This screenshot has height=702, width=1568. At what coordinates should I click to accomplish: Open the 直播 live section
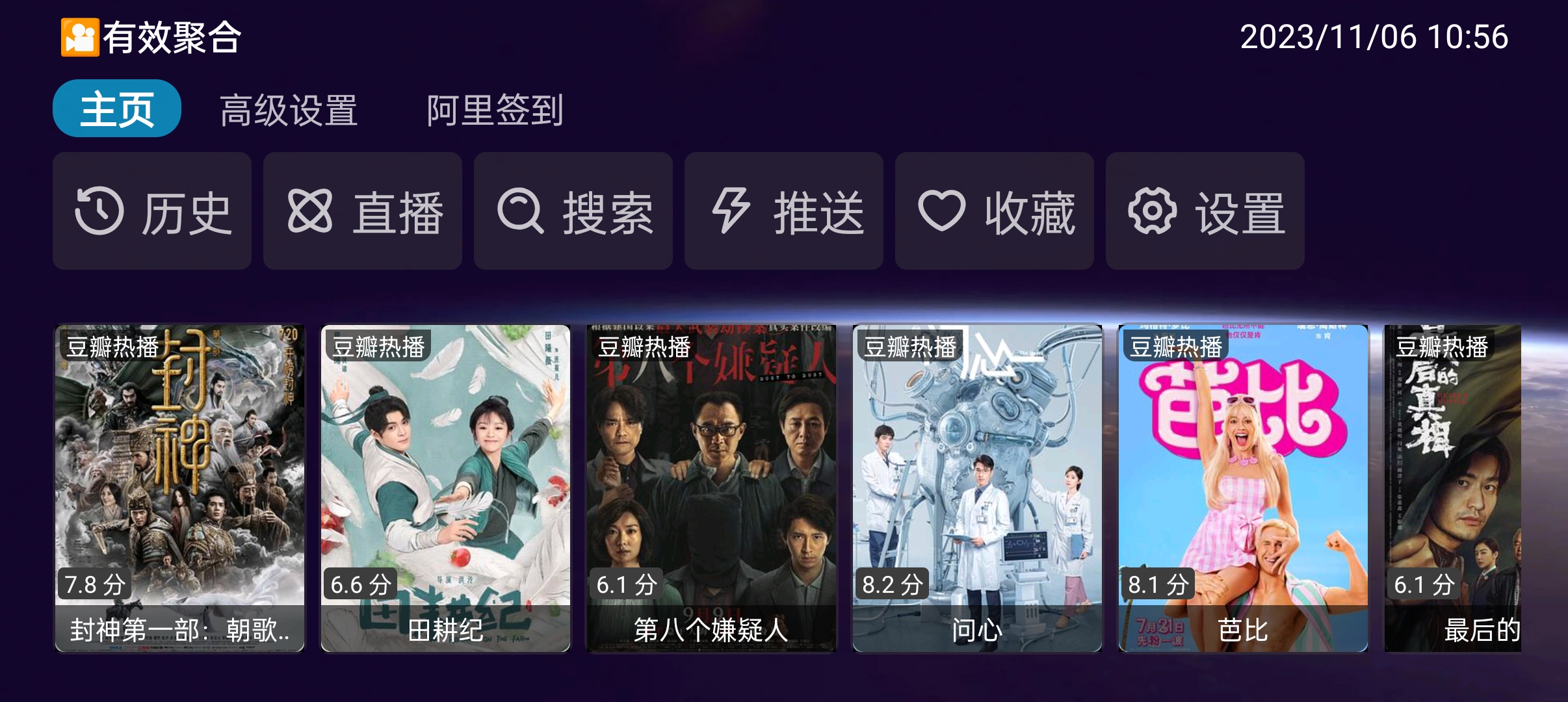[363, 211]
